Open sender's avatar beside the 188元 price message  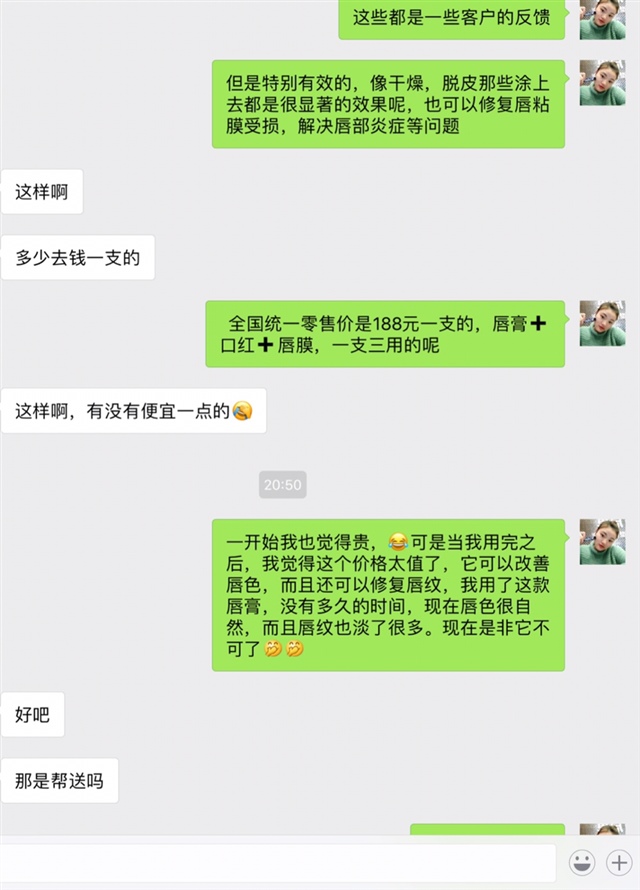[x=602, y=324]
